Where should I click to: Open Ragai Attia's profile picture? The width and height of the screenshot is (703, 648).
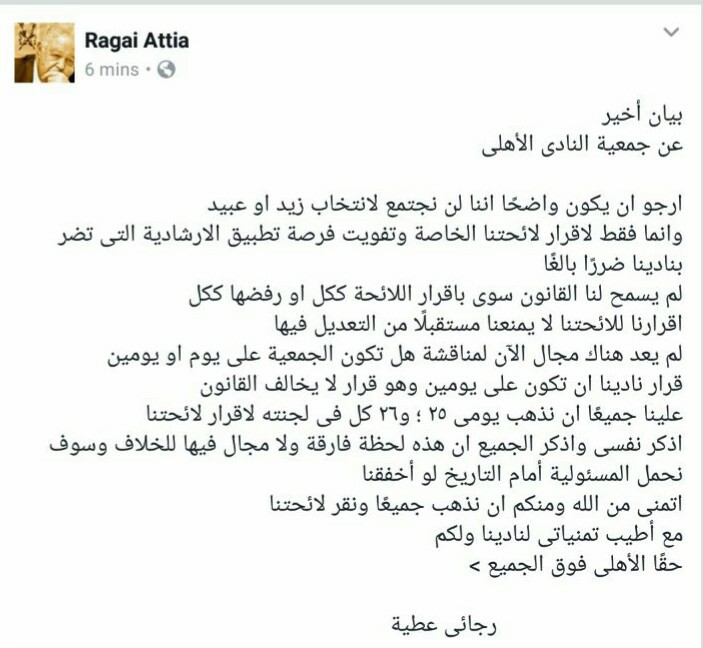(x=44, y=53)
